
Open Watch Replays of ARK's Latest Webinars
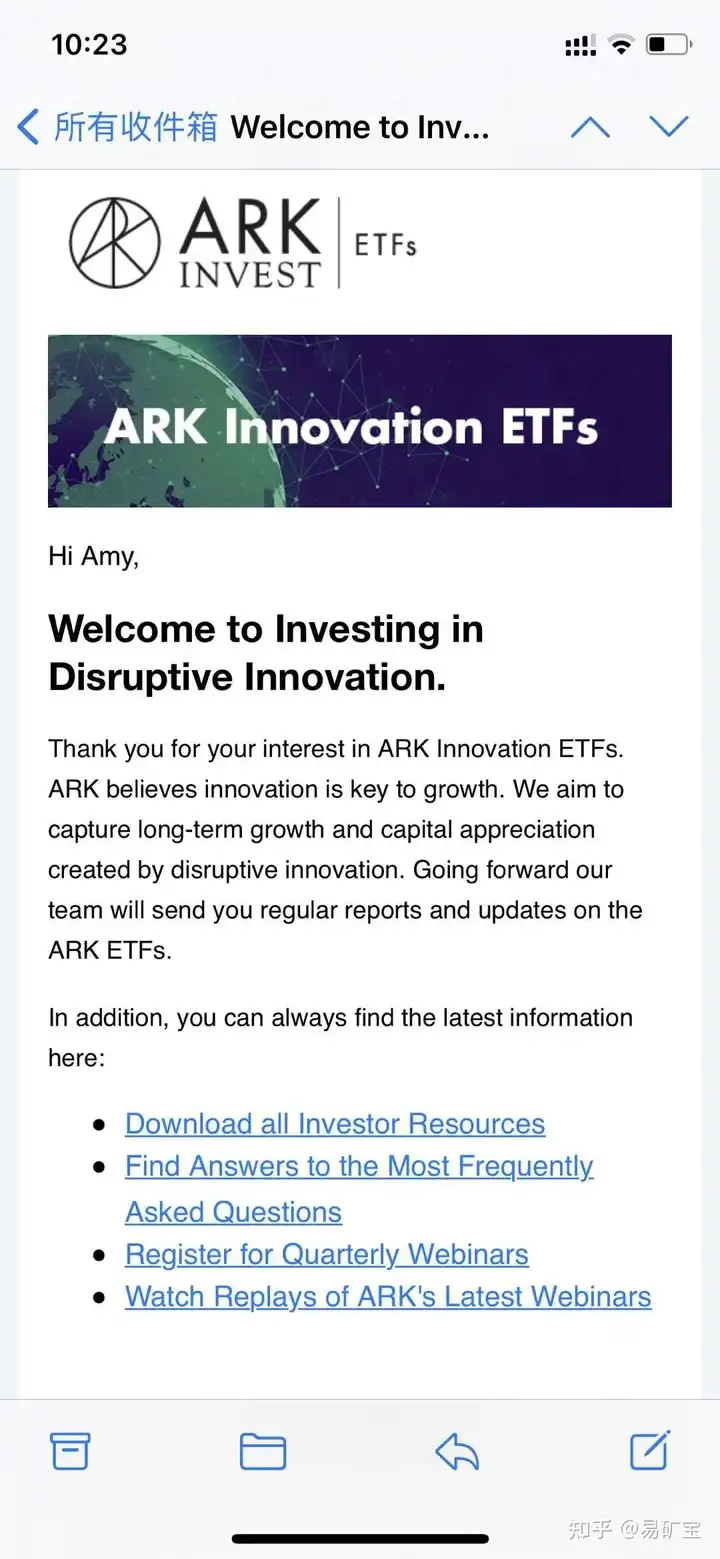(388, 1297)
